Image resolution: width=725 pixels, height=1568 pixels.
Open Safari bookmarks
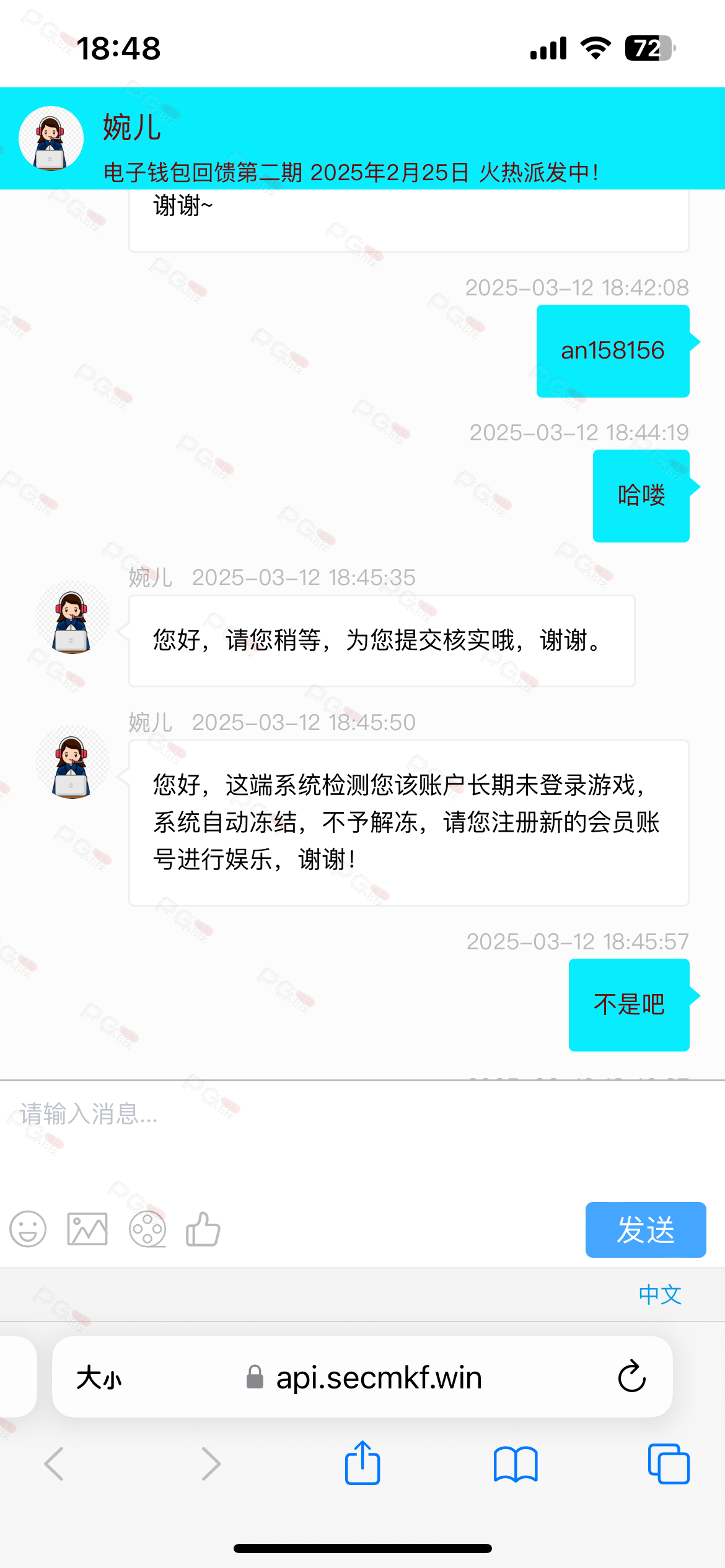[516, 1464]
